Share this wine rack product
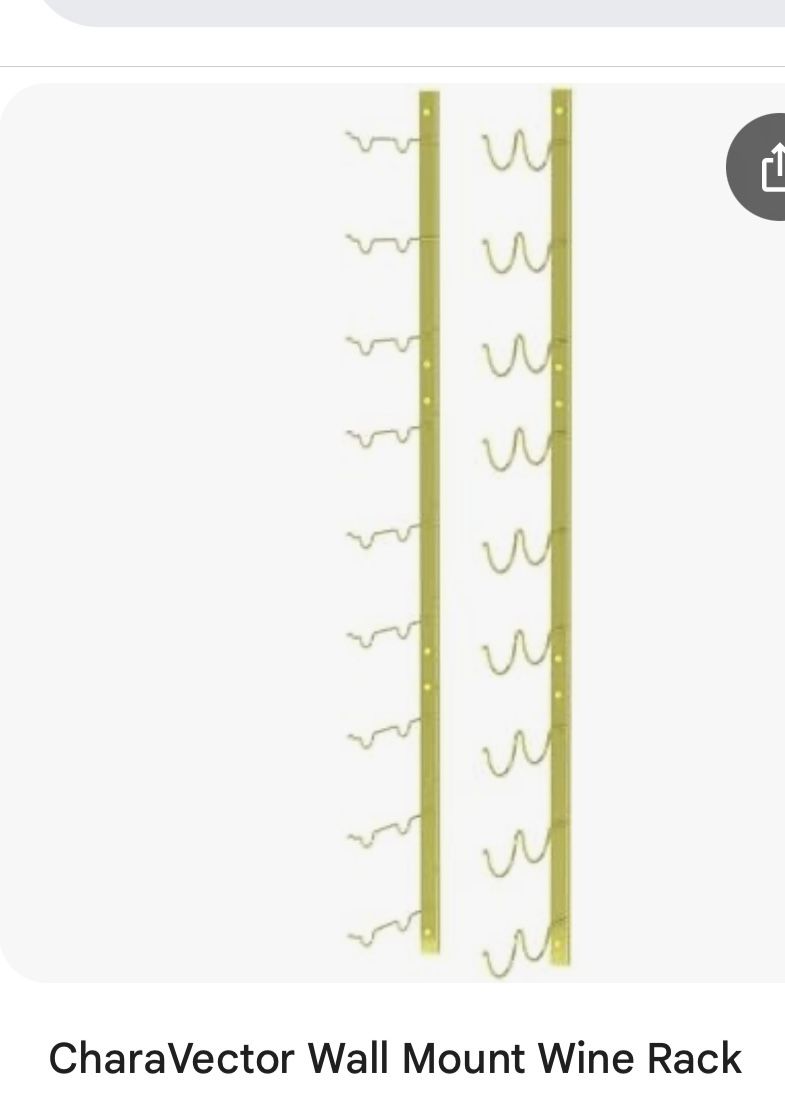 point(762,167)
